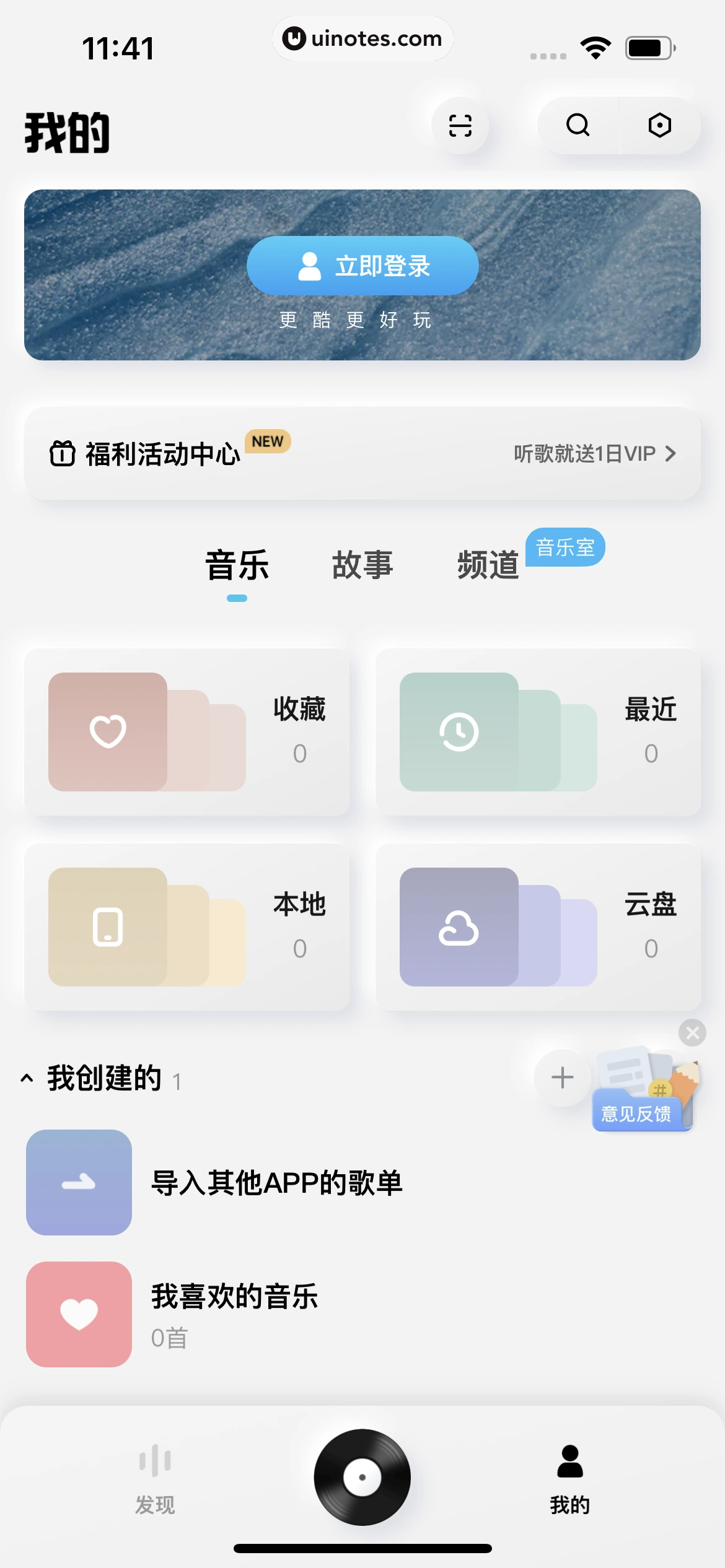Click the search icon
The image size is (725, 1568).
[x=578, y=125]
